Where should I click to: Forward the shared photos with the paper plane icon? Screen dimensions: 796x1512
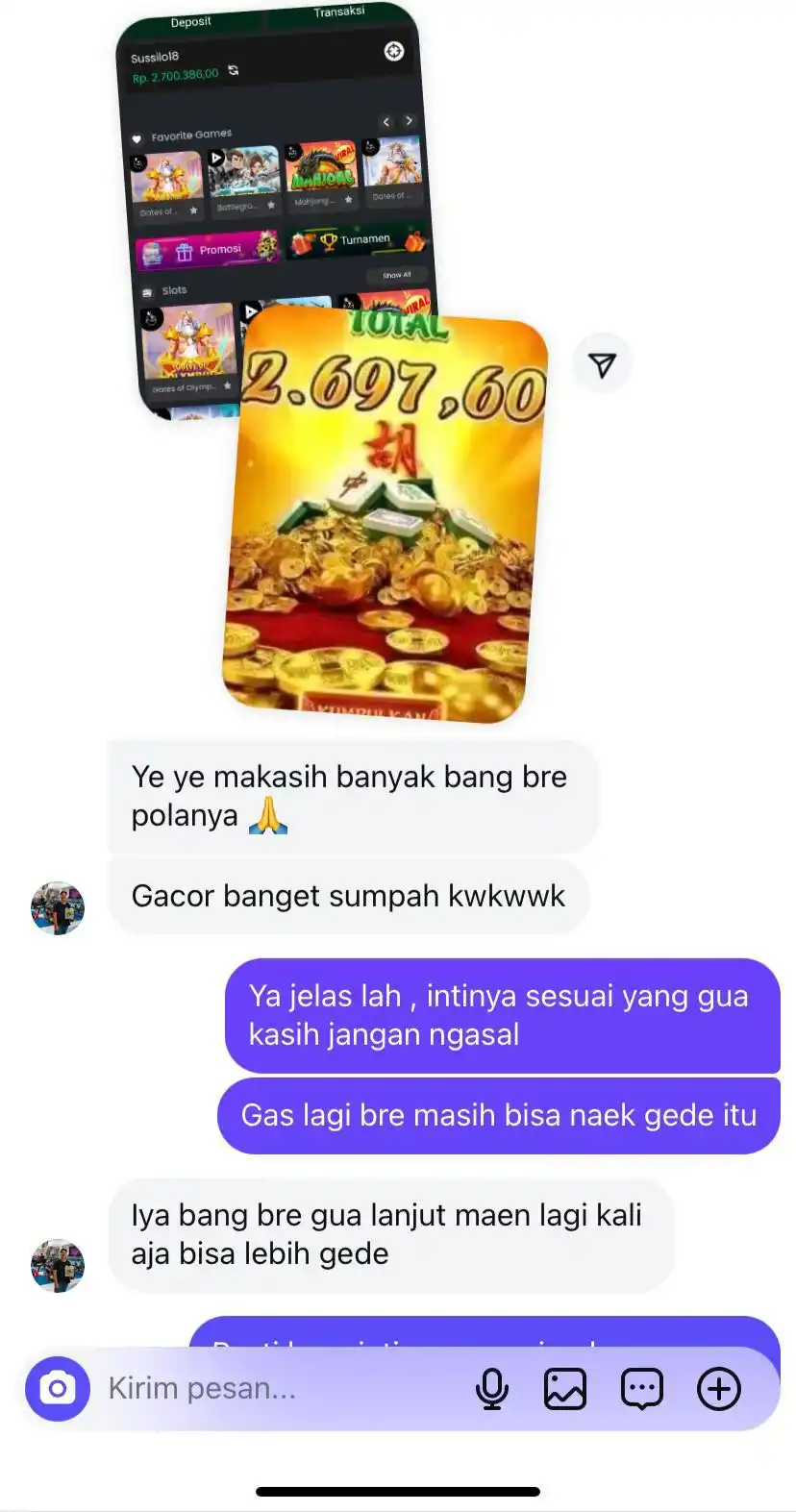point(602,364)
